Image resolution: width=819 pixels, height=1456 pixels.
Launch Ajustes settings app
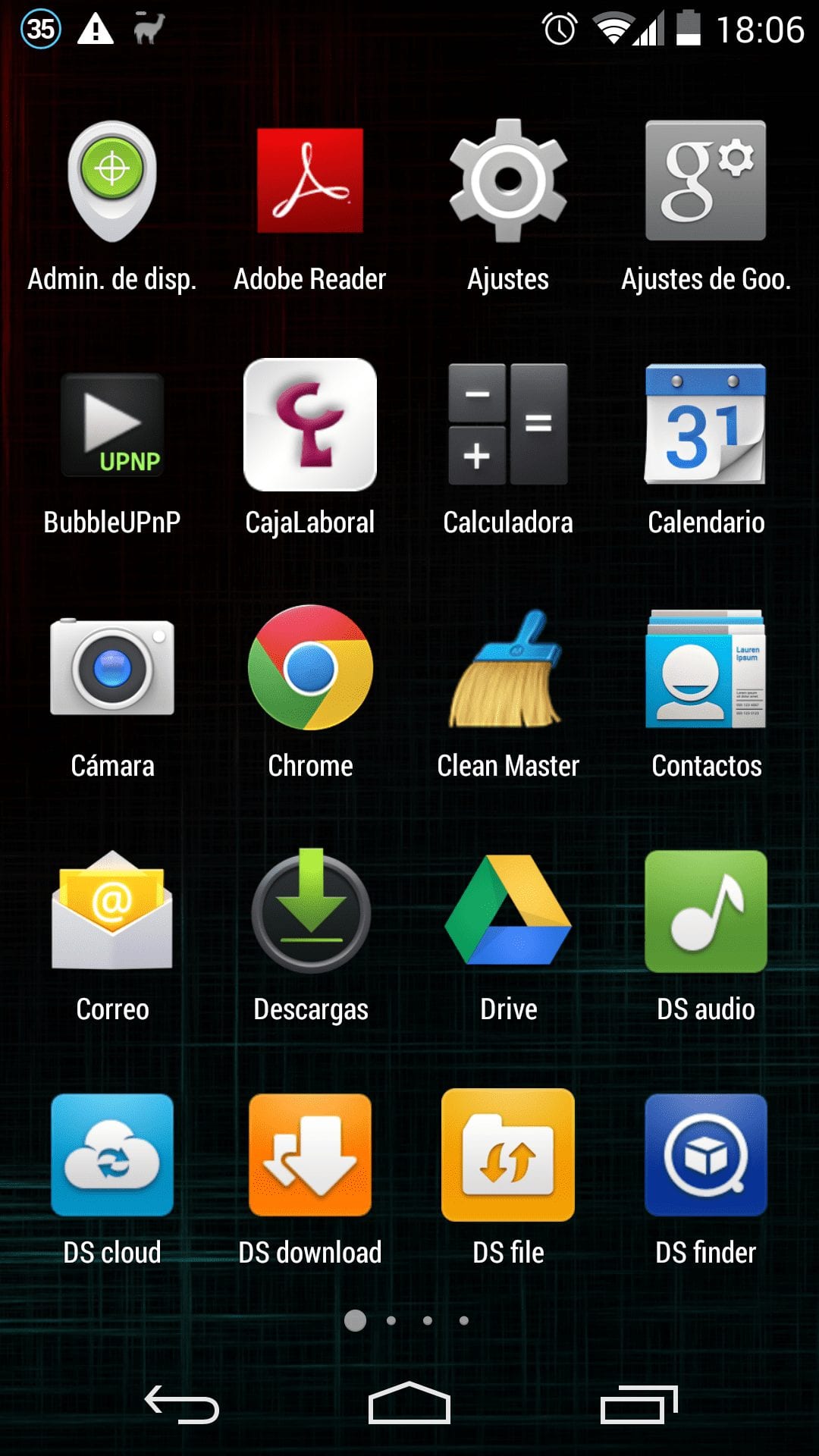(507, 182)
